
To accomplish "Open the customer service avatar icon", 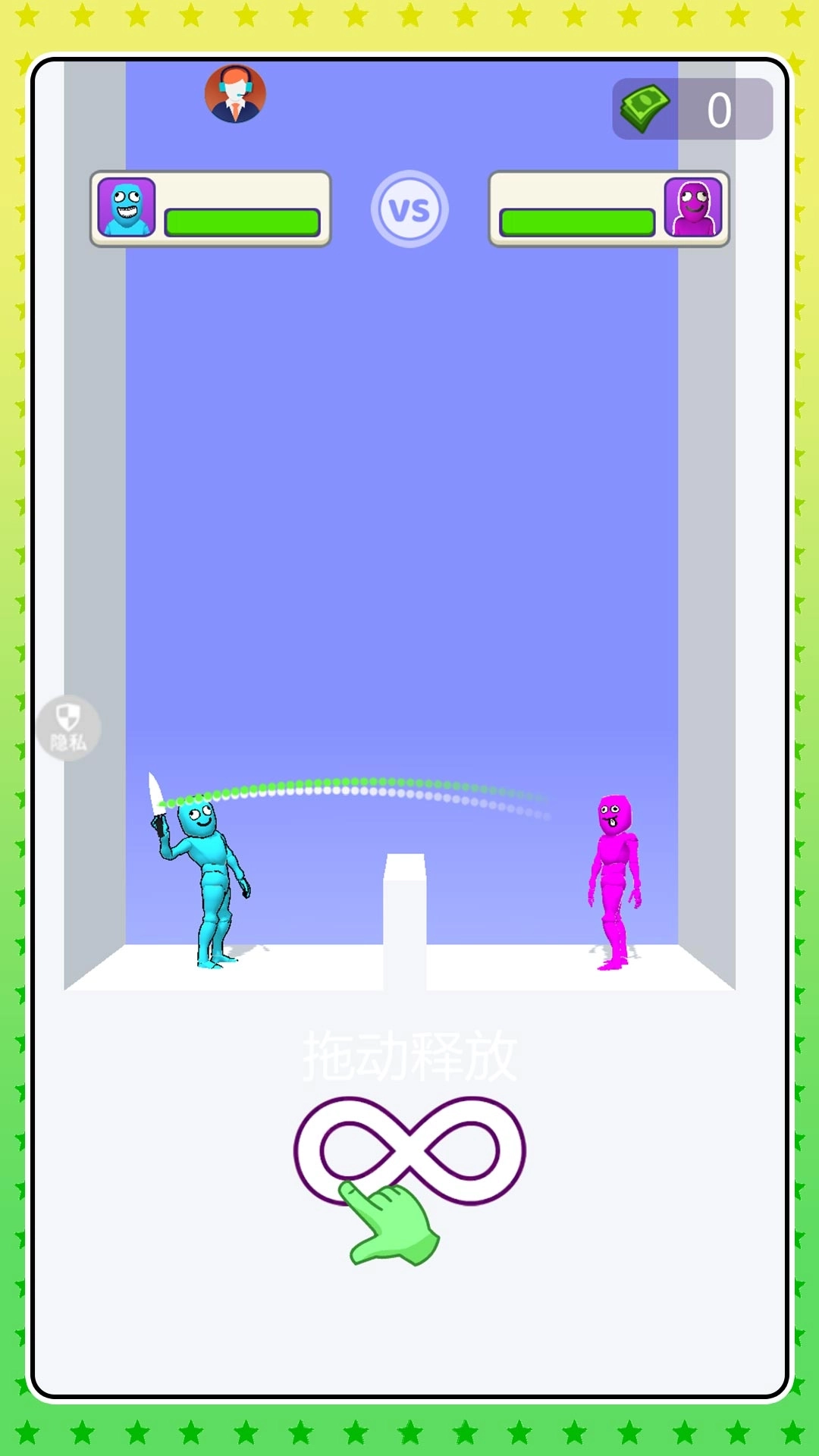I will pyautogui.click(x=235, y=94).
